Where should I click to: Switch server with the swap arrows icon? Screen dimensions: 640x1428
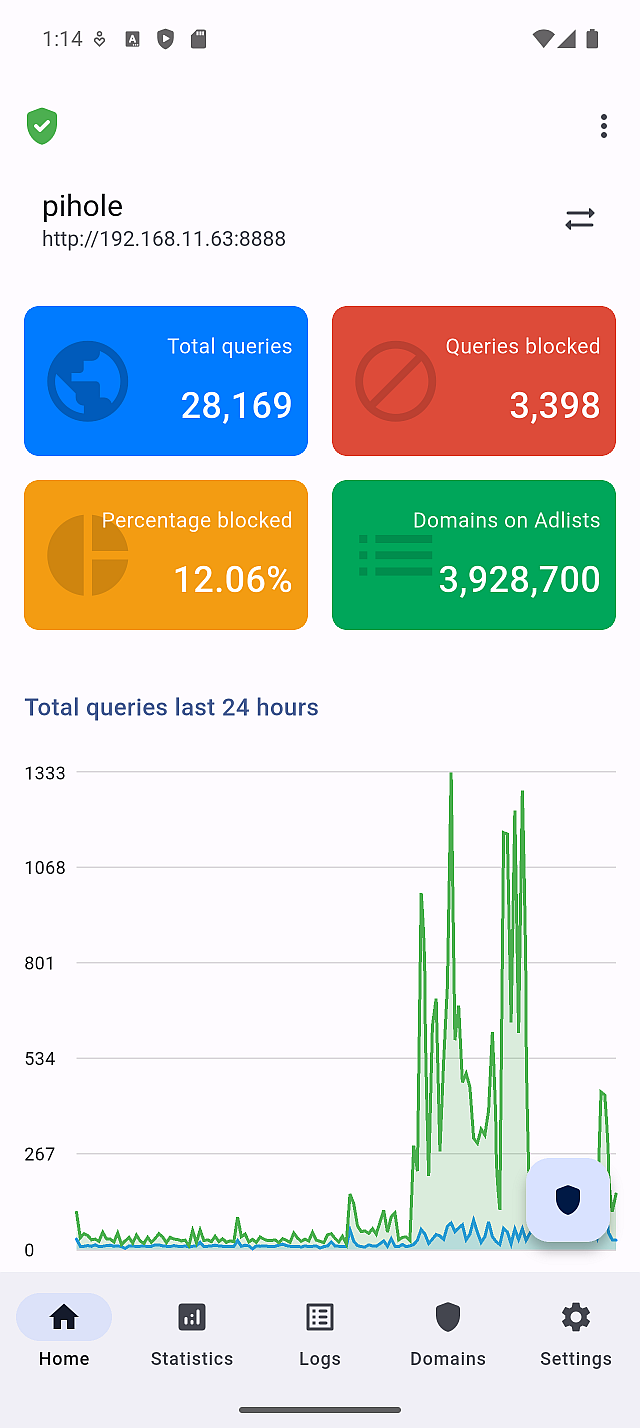coord(580,219)
